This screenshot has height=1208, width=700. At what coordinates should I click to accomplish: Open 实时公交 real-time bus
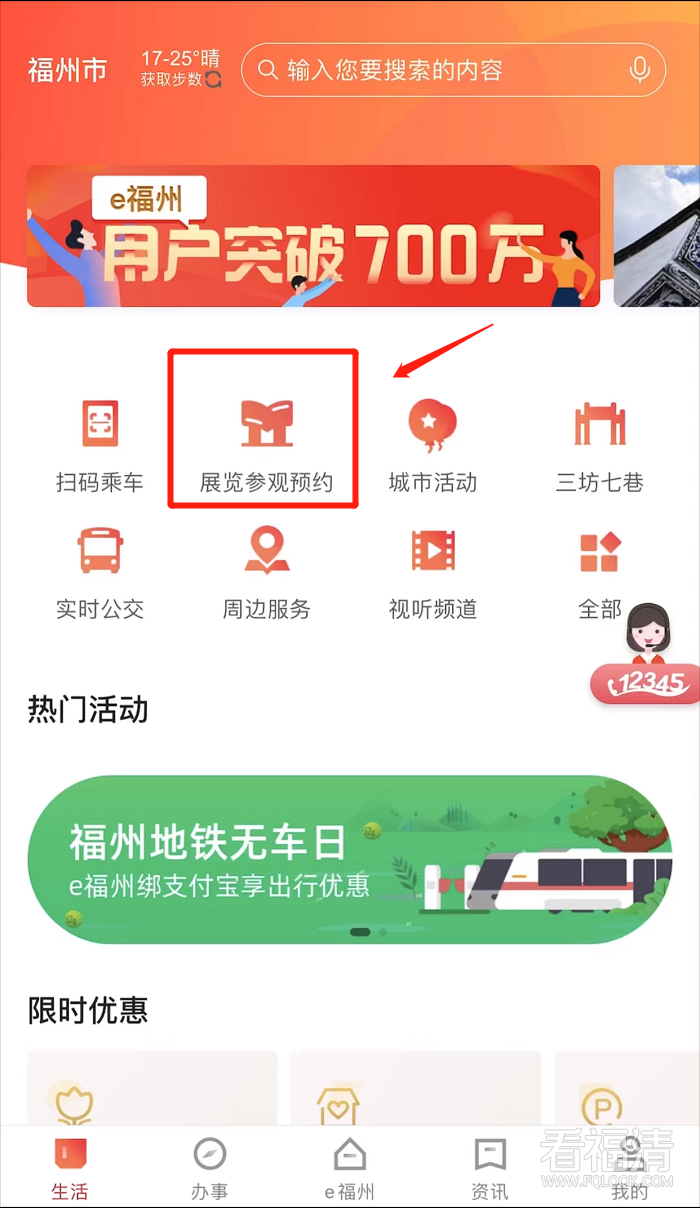(99, 572)
